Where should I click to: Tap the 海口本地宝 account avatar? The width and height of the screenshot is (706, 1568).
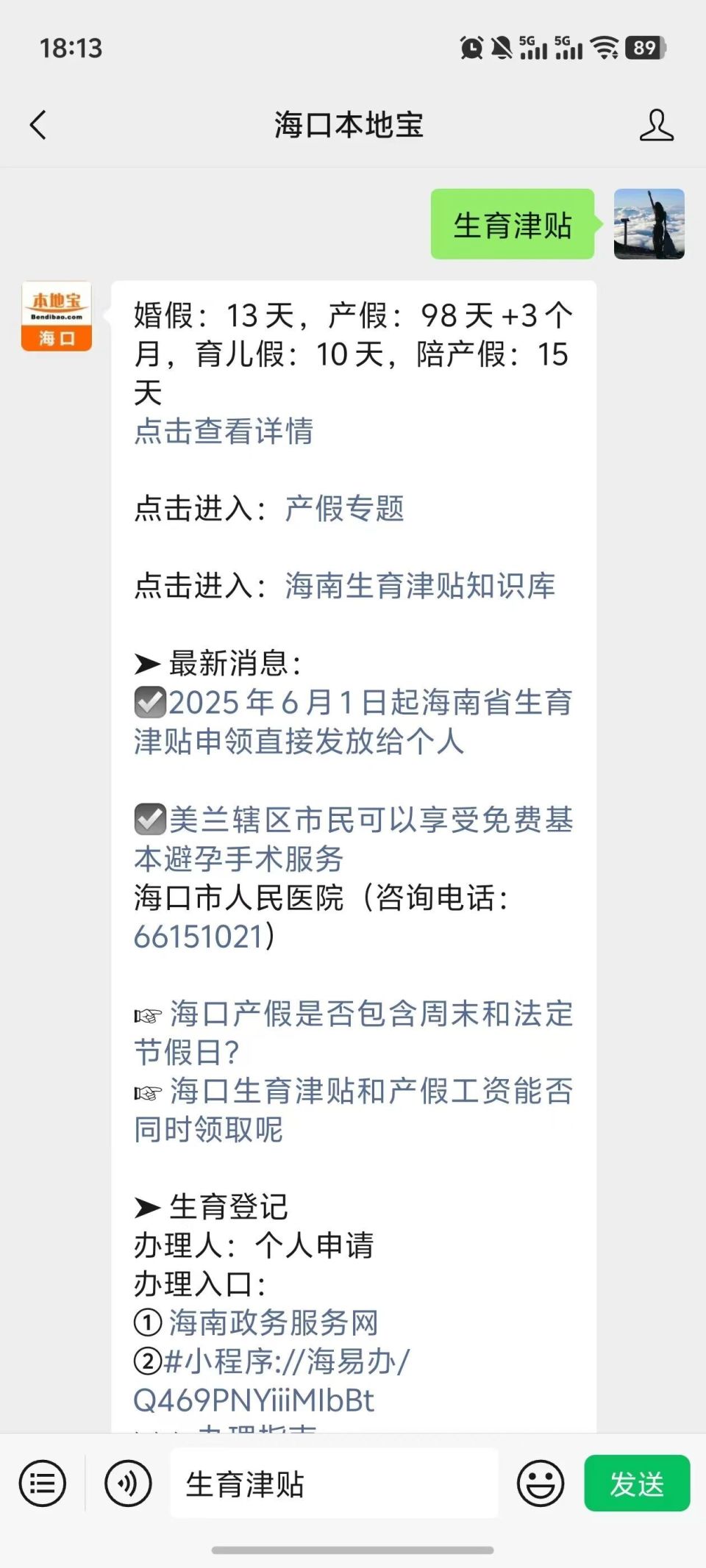tap(55, 316)
